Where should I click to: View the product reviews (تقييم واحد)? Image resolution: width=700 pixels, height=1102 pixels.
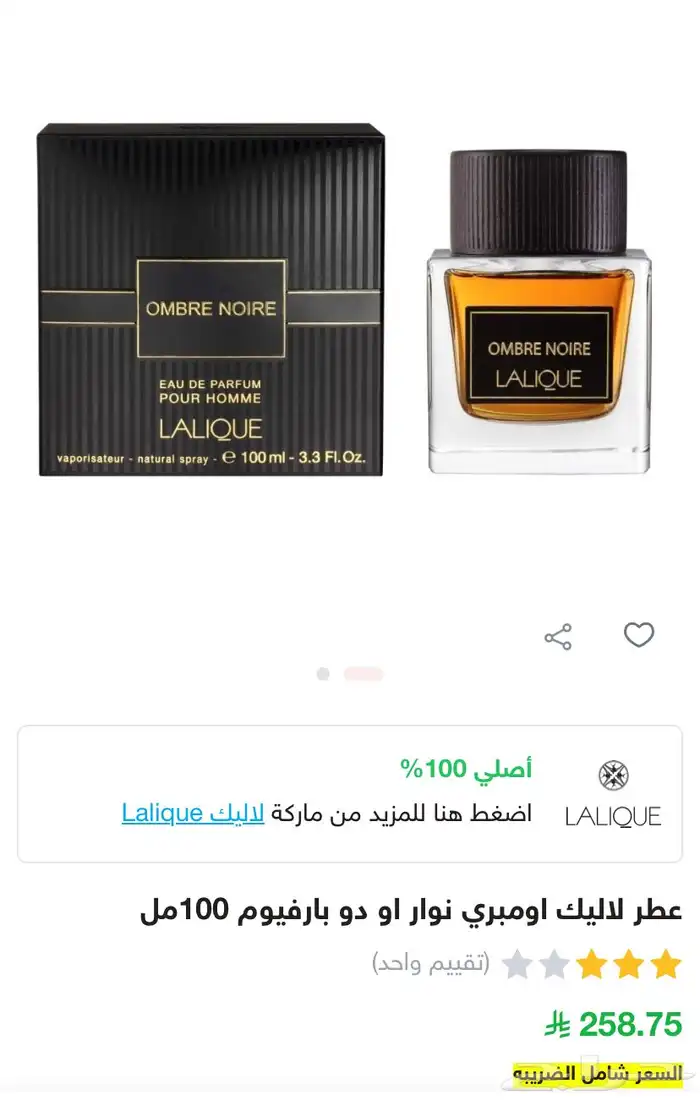click(x=431, y=963)
